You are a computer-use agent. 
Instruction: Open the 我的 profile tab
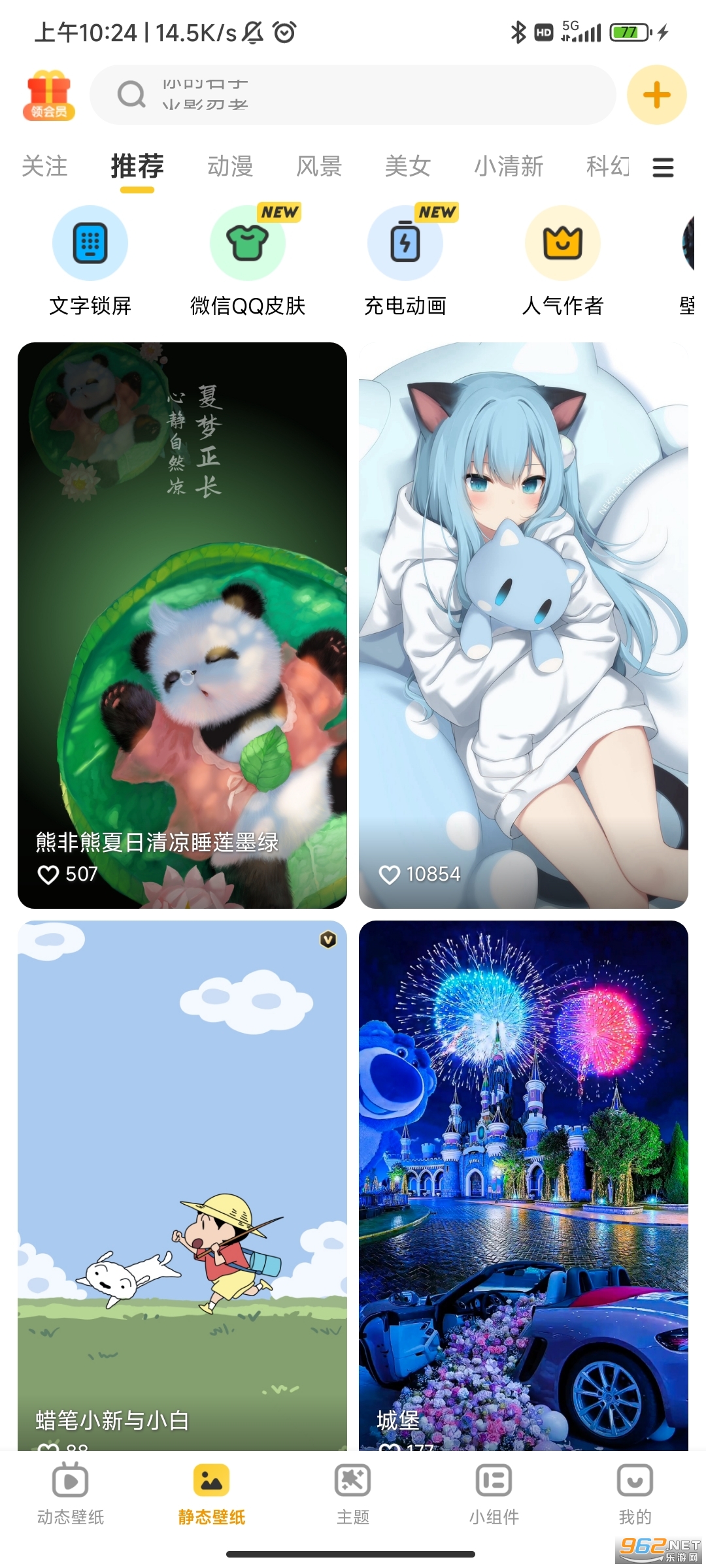tap(635, 1494)
